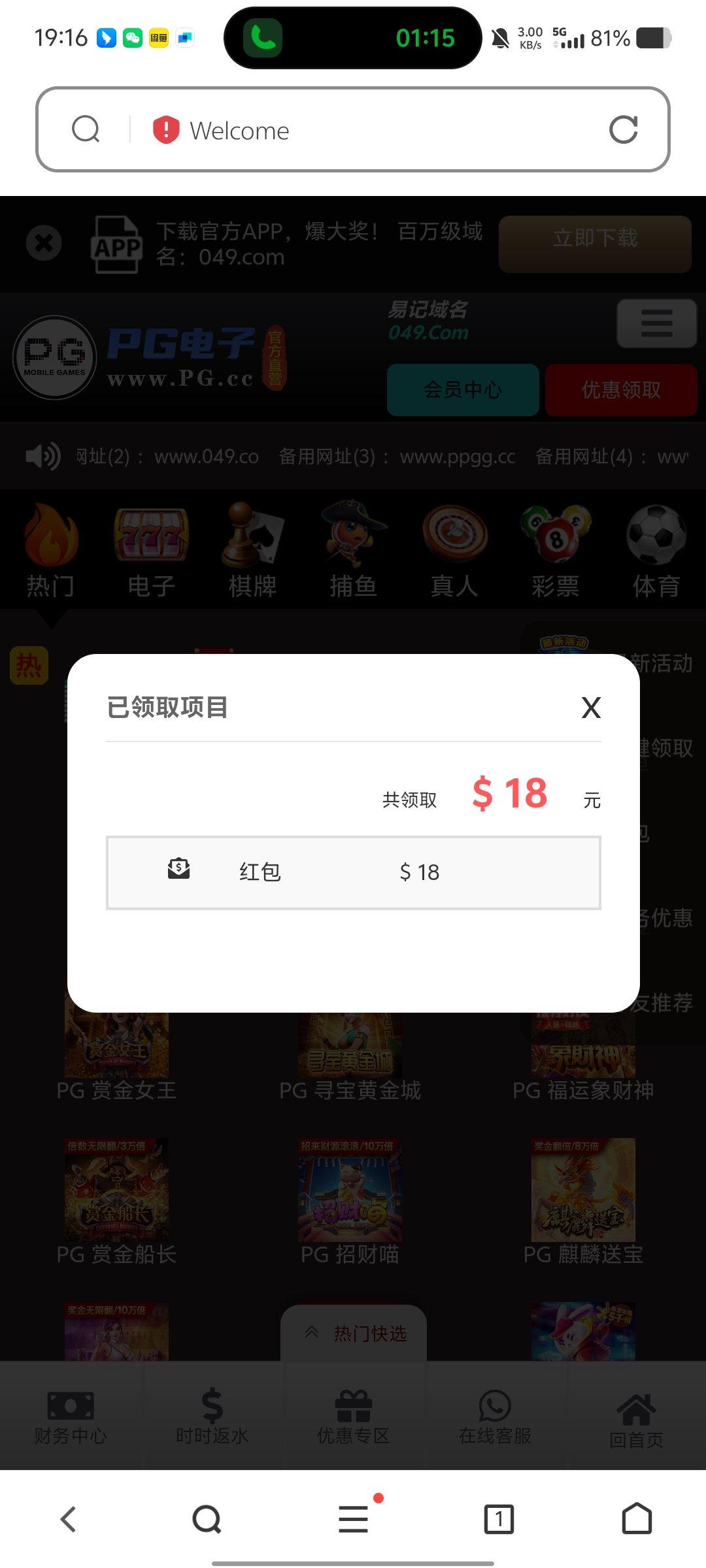Open the browser tabs switcher
The image size is (706, 1568).
[499, 1519]
